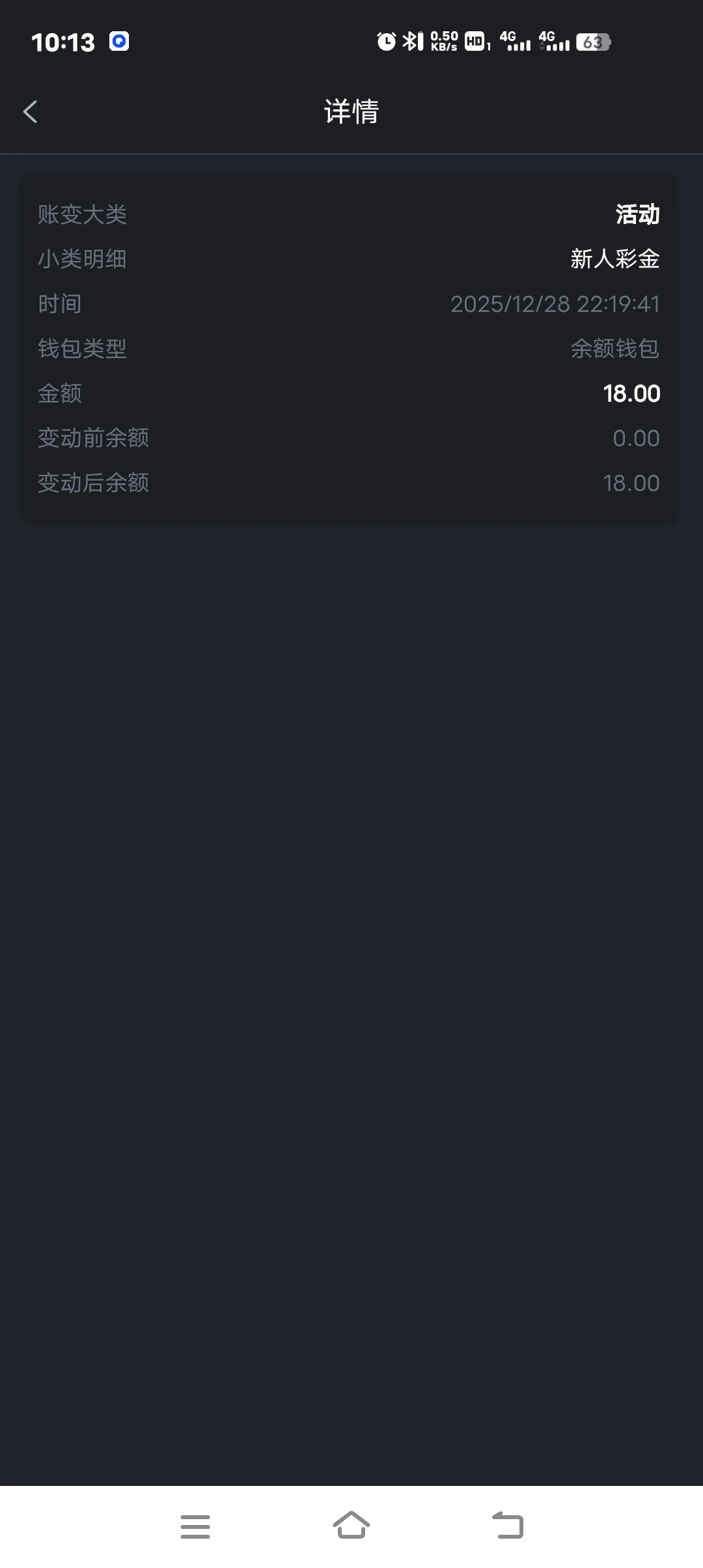Tap the home button at the bottom center

351,1526
